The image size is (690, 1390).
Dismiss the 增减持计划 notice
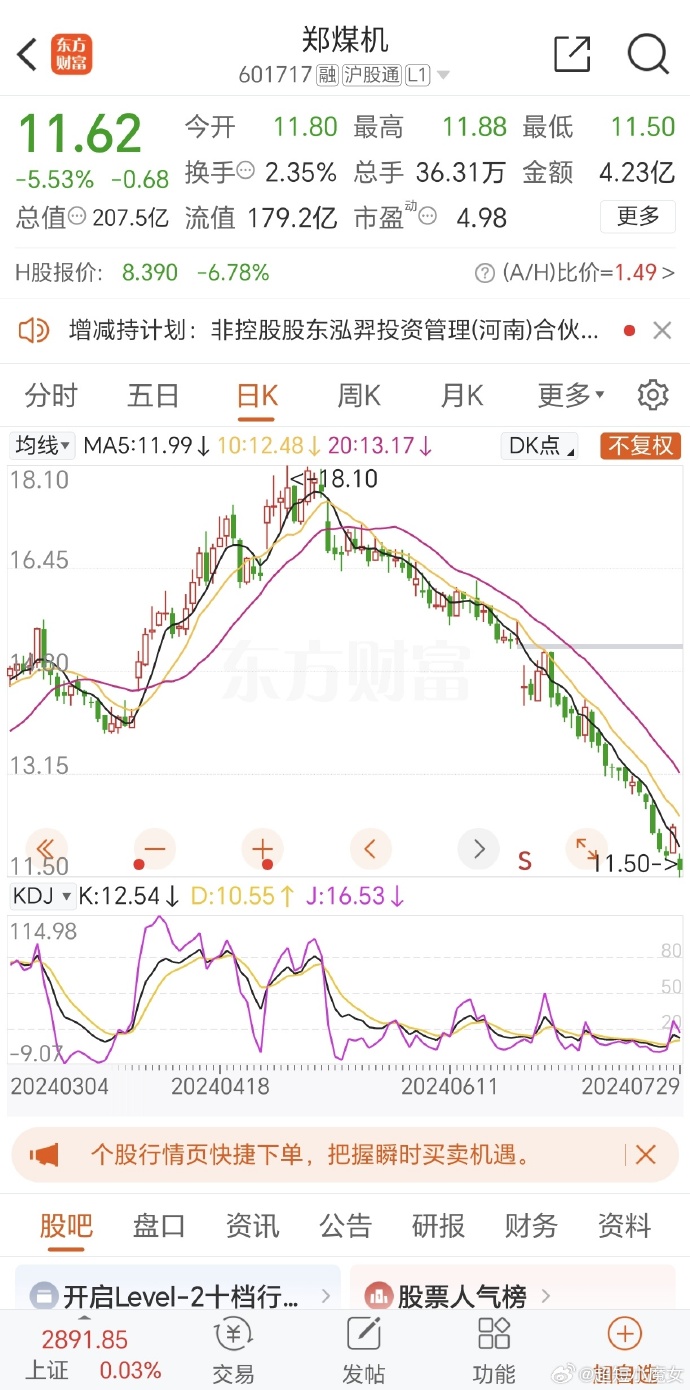[x=662, y=330]
